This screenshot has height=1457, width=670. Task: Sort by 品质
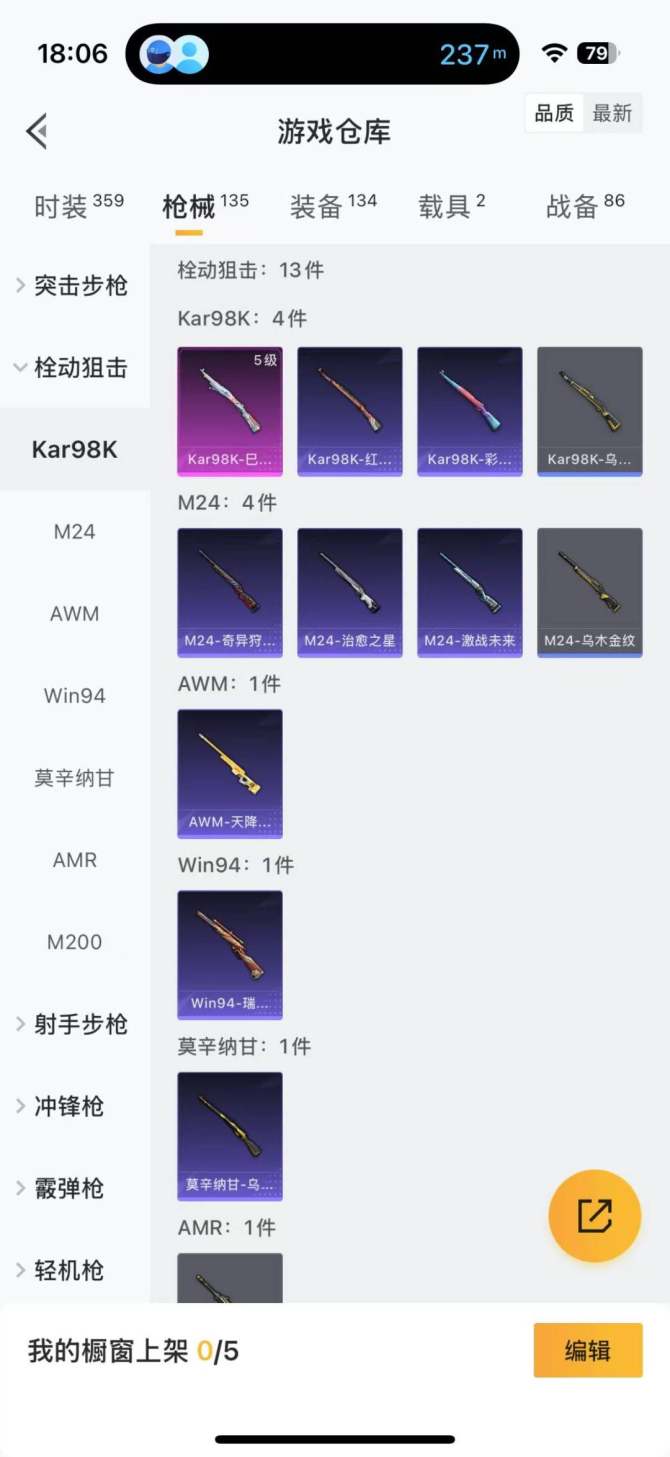click(553, 114)
